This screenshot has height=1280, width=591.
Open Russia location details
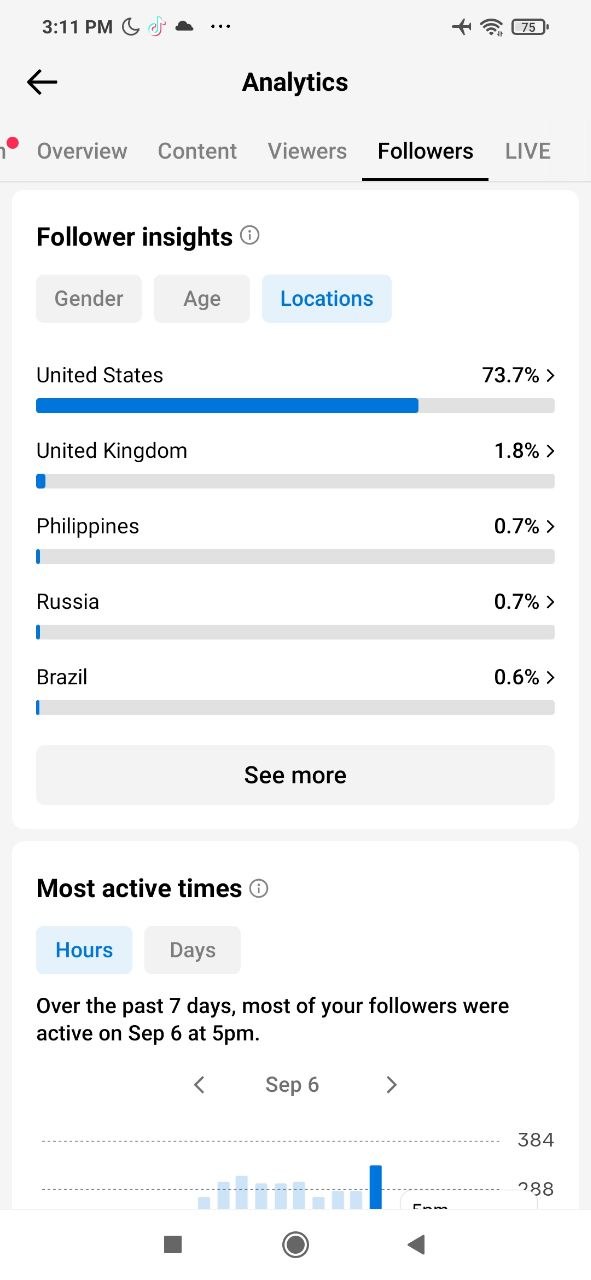coord(295,615)
